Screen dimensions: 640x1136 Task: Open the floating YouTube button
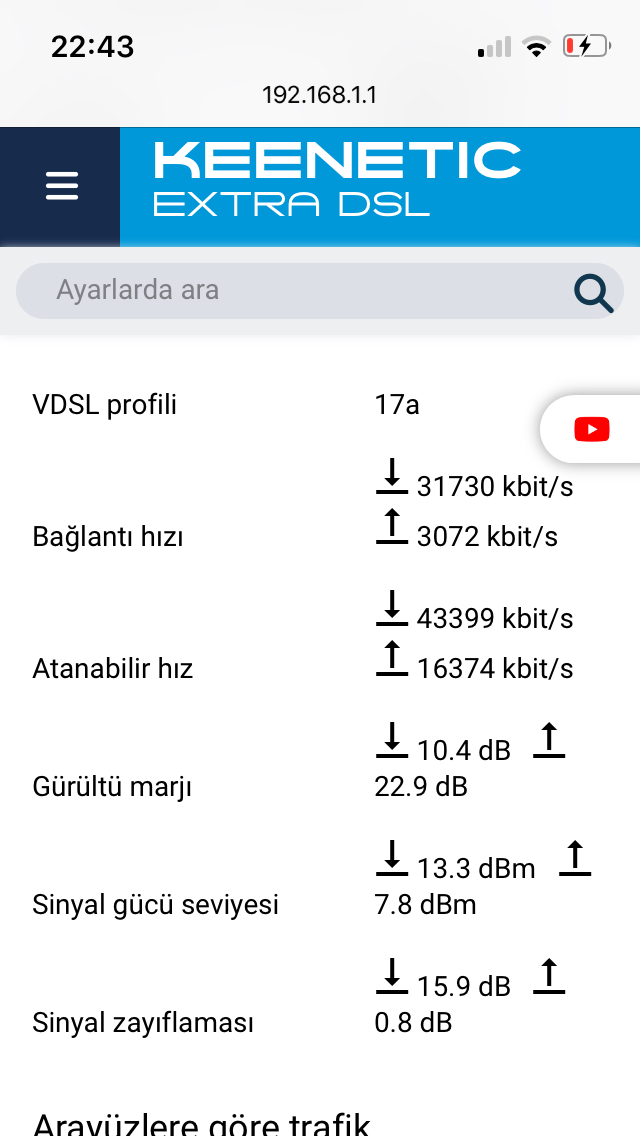(591, 430)
